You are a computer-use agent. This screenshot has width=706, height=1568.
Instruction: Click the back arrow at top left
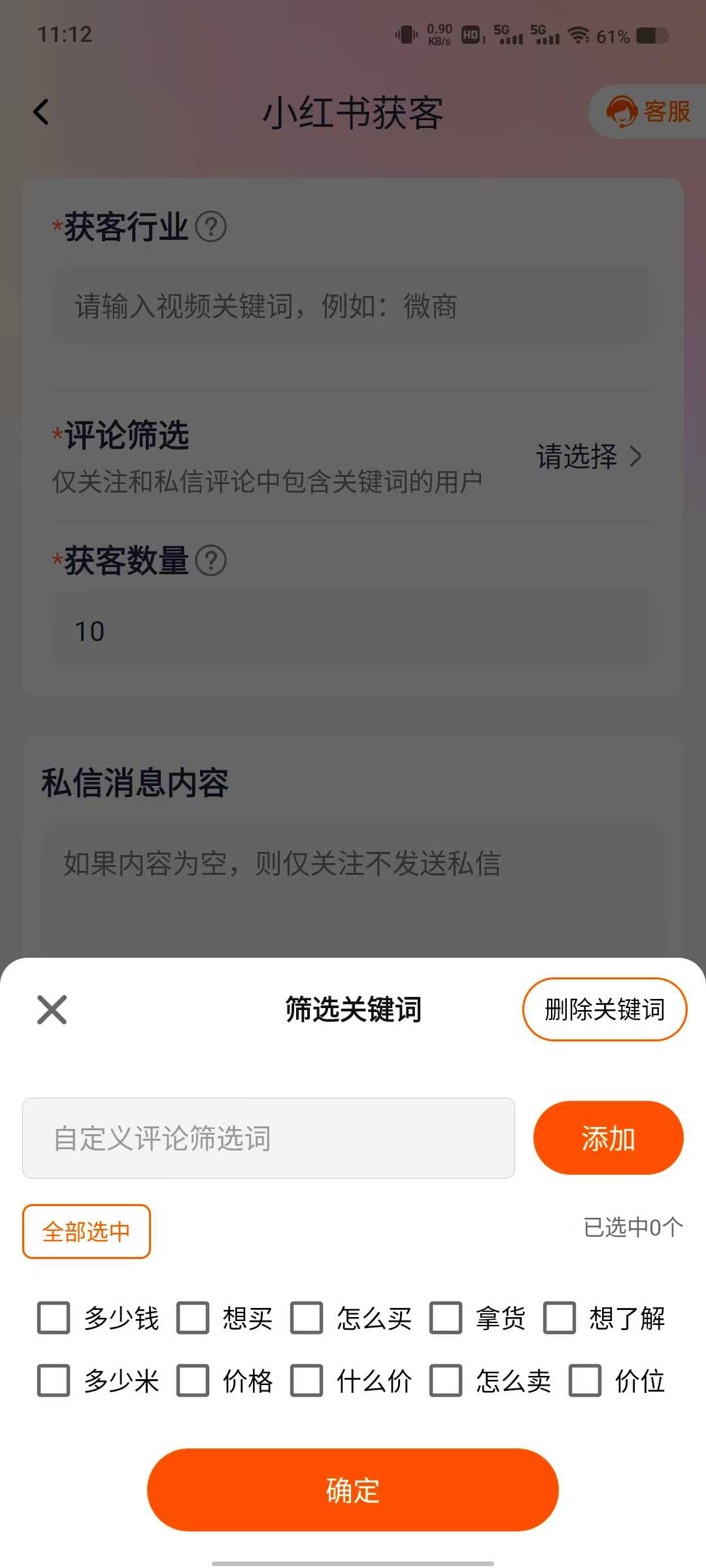42,111
